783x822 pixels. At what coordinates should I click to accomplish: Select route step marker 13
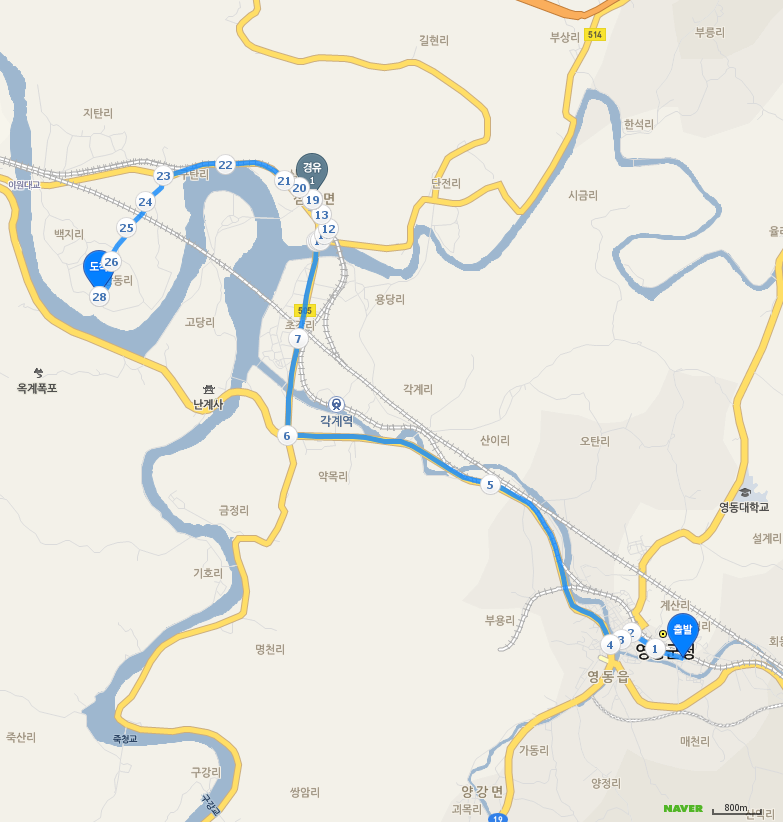point(321,215)
